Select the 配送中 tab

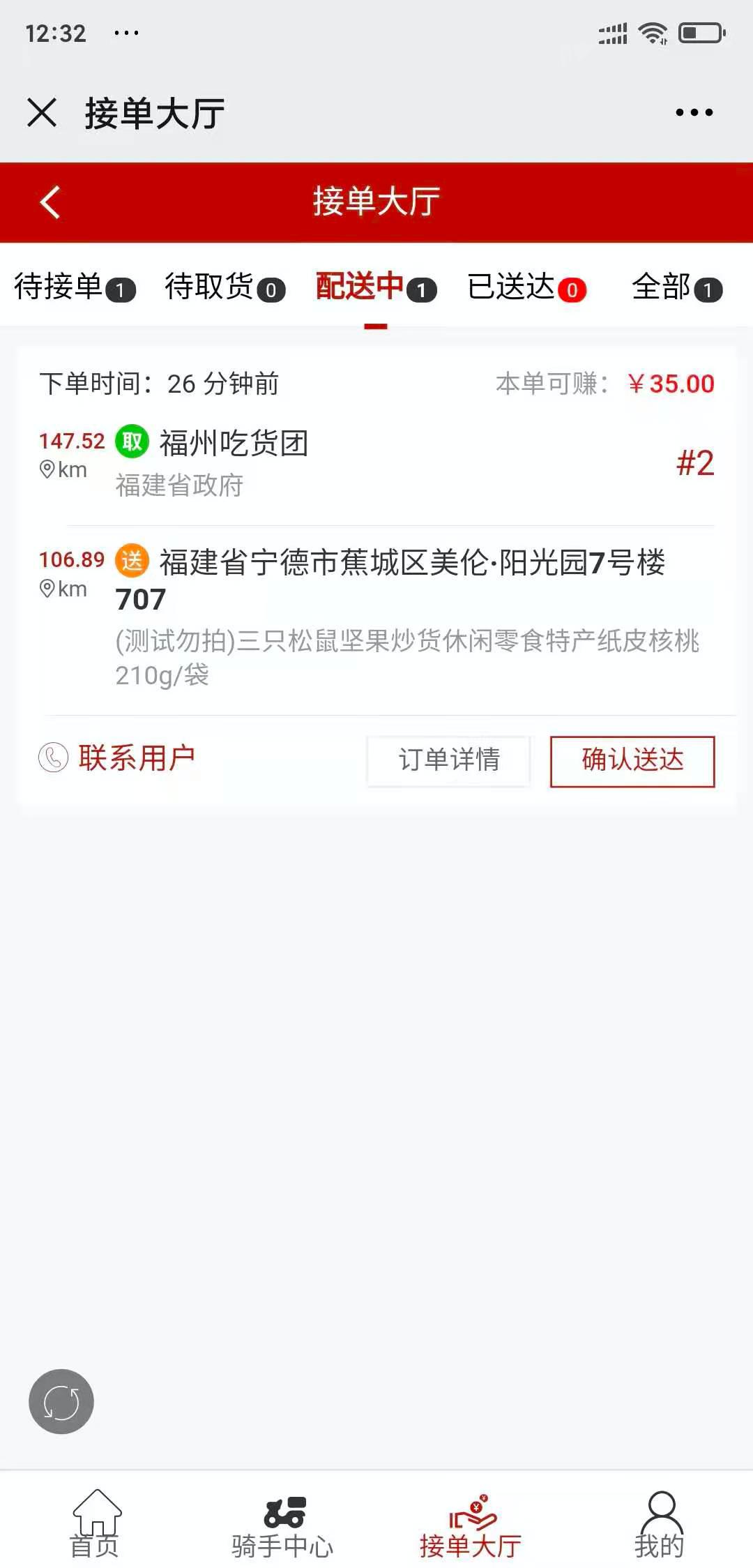pyautogui.click(x=375, y=287)
